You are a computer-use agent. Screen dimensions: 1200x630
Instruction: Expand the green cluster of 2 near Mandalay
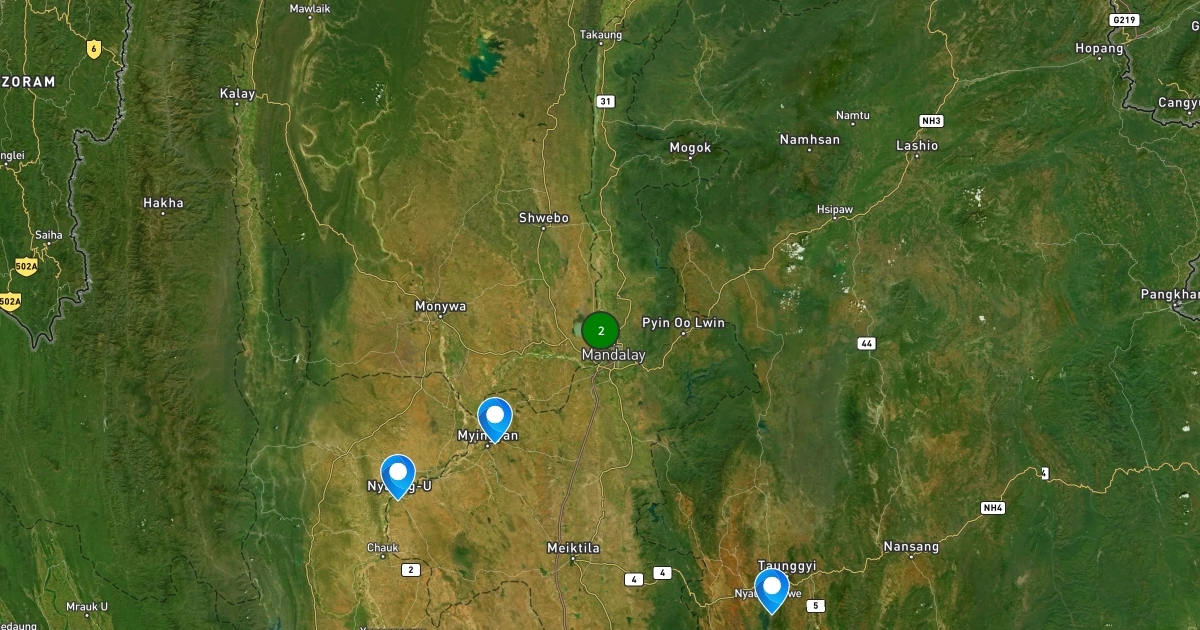600,331
